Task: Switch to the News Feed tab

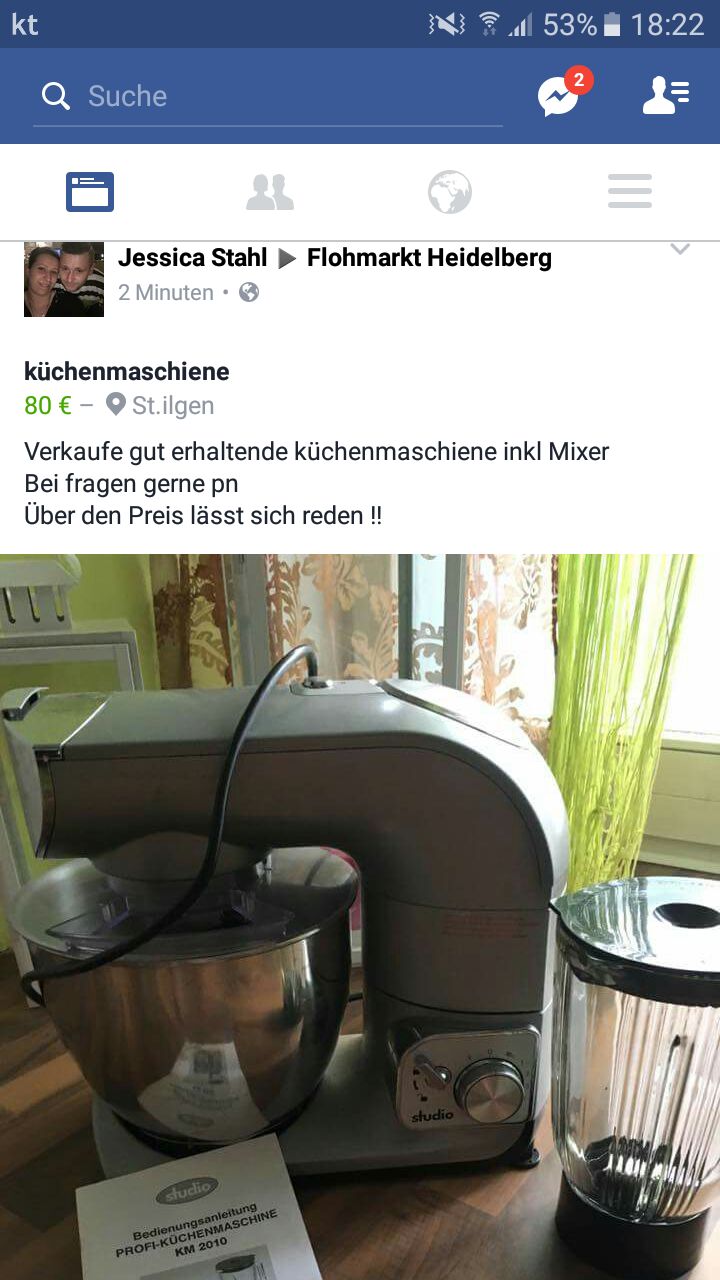Action: 90,192
